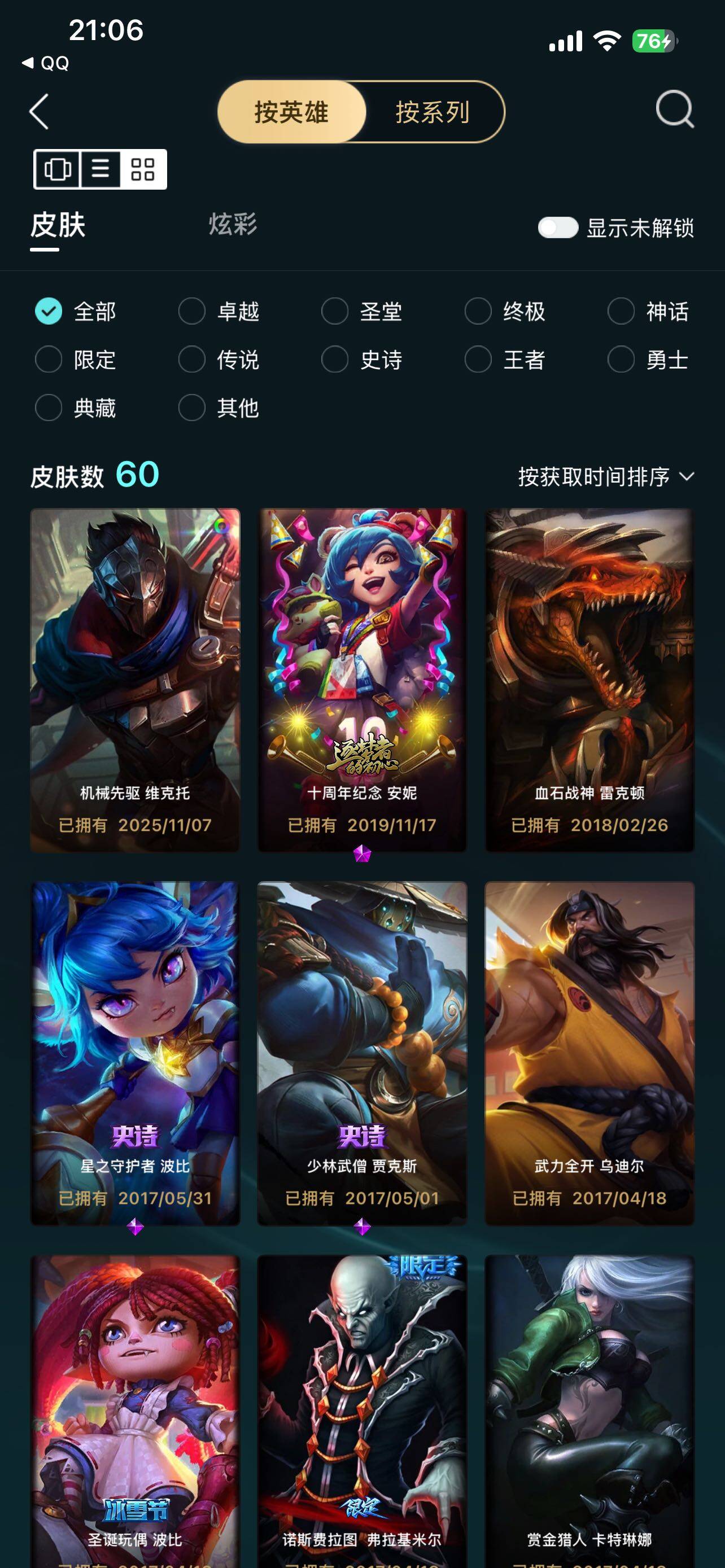View the 少林武僧 贾克斯 skin card
The image size is (725, 1568).
[362, 1053]
